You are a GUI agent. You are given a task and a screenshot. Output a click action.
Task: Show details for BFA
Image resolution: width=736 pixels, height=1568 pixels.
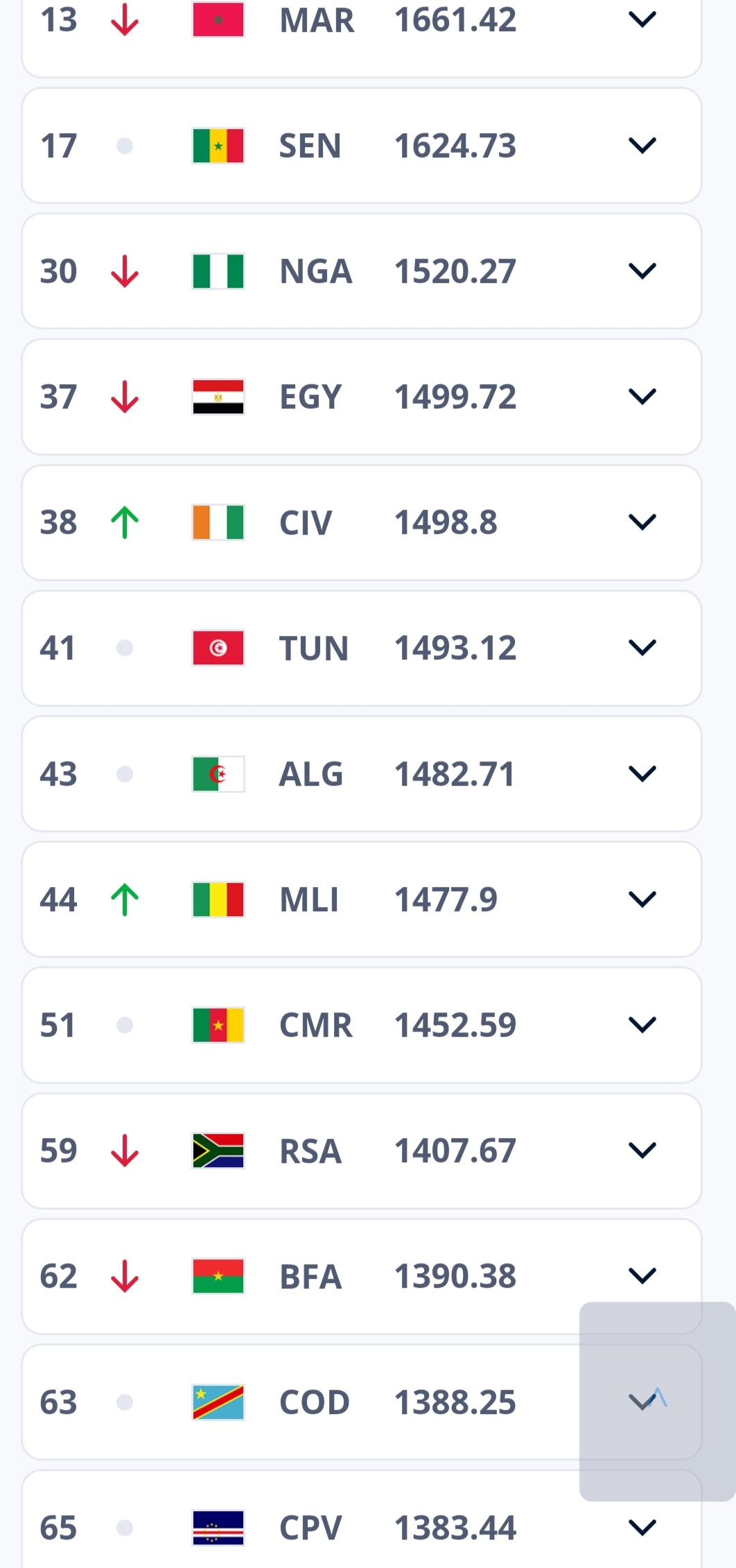[x=642, y=1276]
